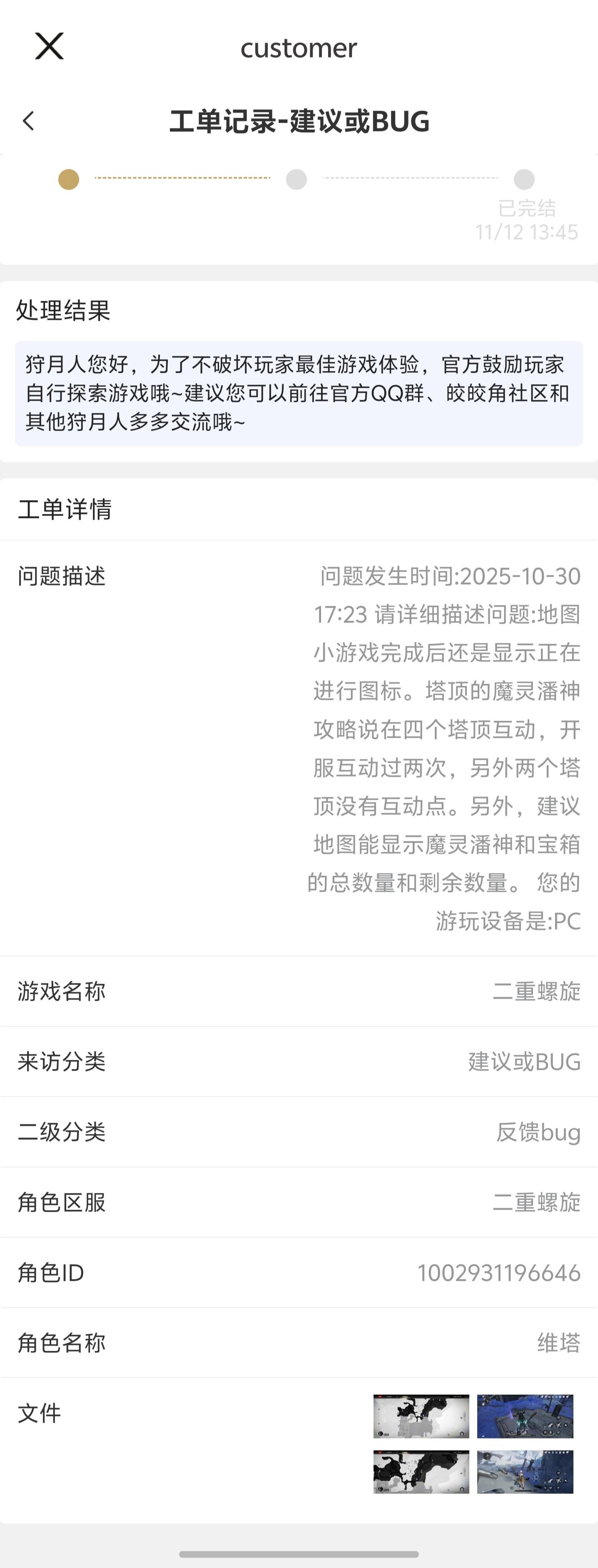Open the bottom-left attached map screenshot
Screen dimensions: 598x1568
pos(421,1472)
